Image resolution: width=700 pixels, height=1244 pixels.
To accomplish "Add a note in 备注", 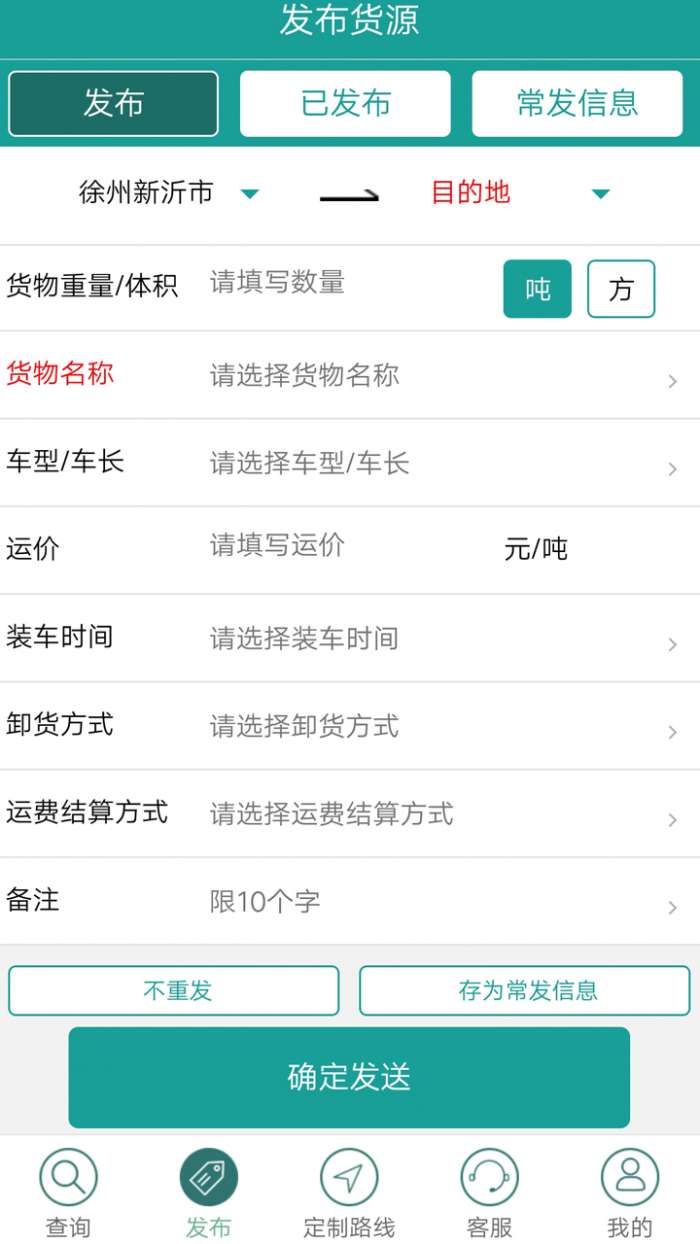I will (x=430, y=903).
